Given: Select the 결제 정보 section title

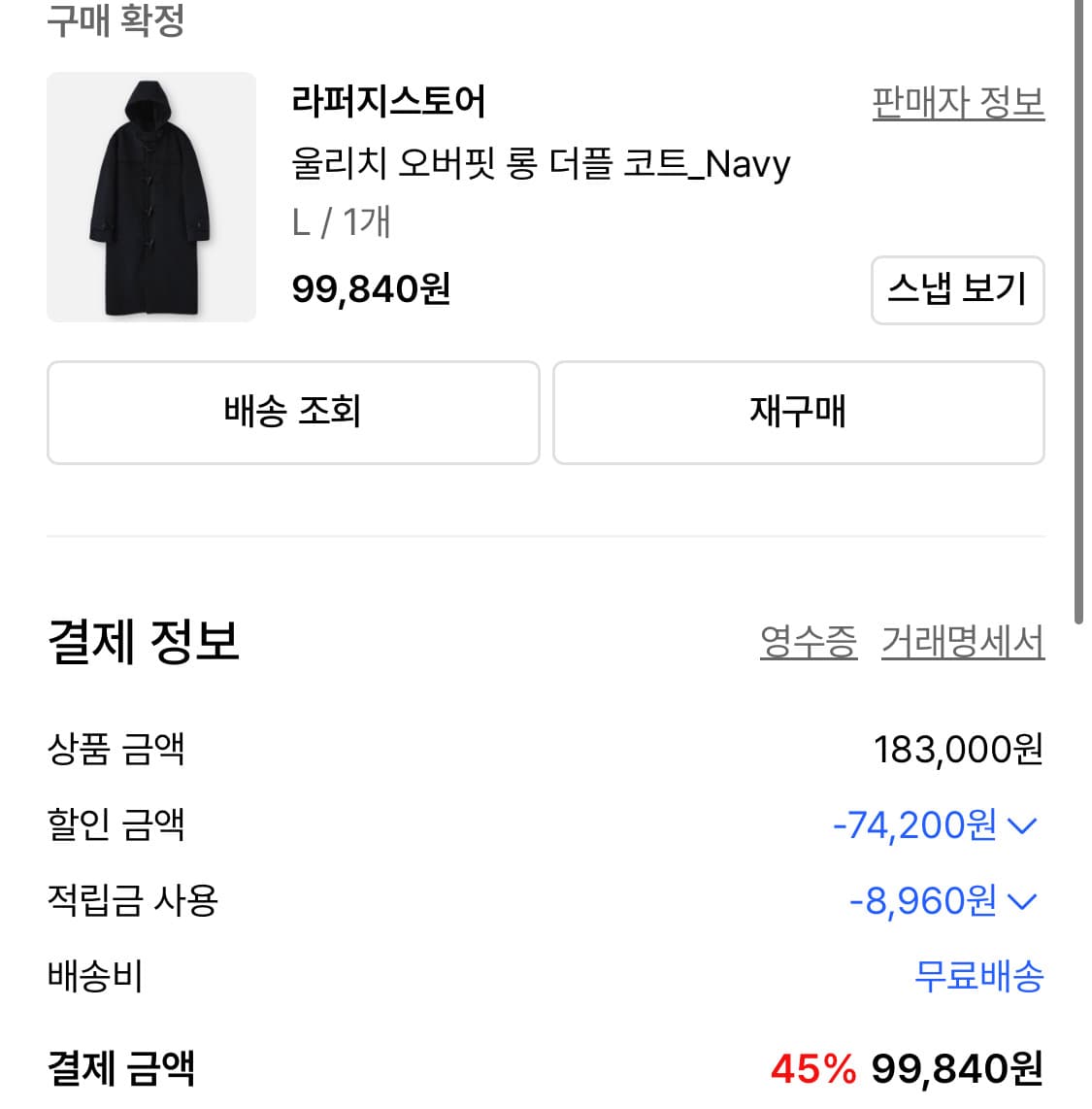Looking at the screenshot, I should [x=142, y=640].
